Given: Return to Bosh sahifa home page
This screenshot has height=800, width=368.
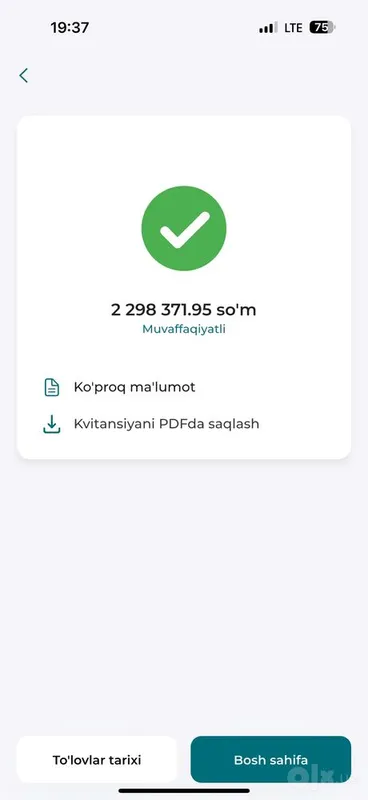Looking at the screenshot, I should click(x=271, y=760).
